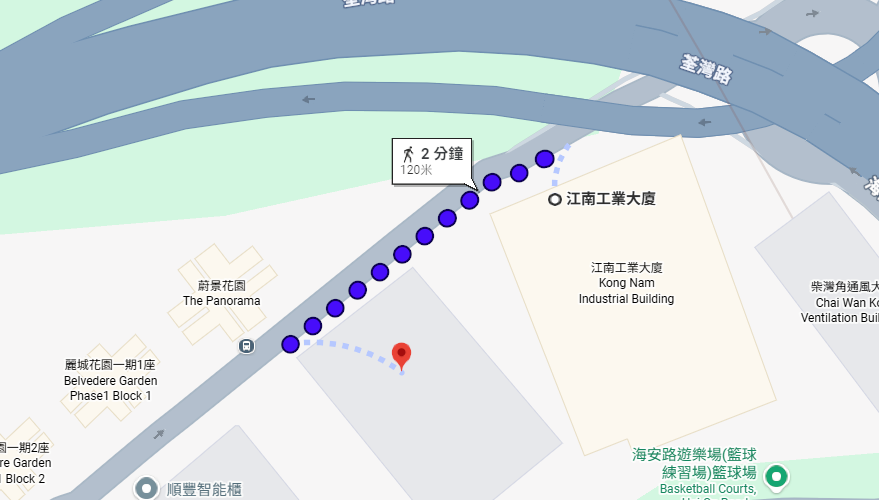Open the 2-minute walking route callout

click(x=431, y=160)
